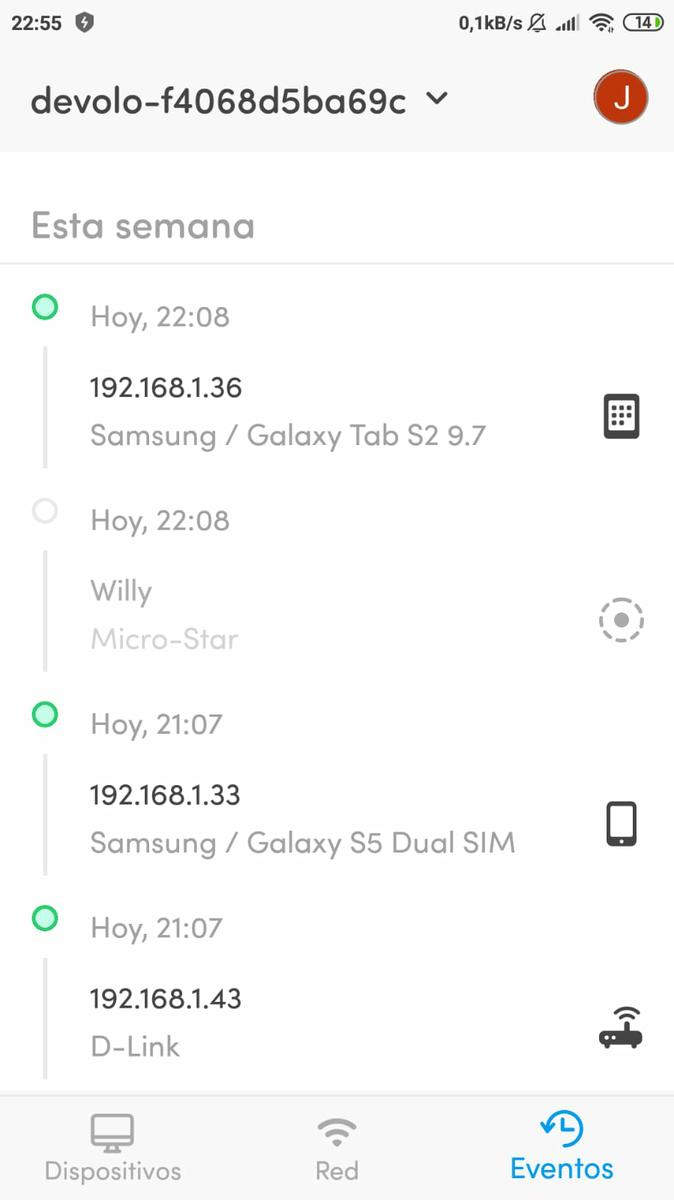Switch to the Dispositivos tab
Viewport: 674px width, 1200px height.
click(113, 1148)
